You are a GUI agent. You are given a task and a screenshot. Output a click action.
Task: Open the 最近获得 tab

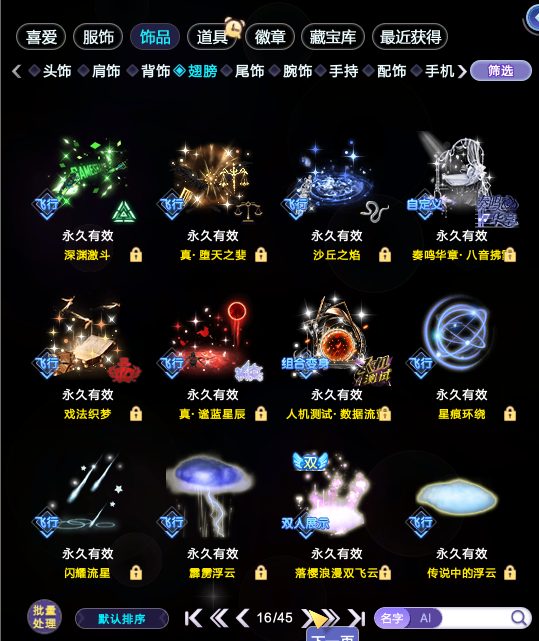[410, 37]
